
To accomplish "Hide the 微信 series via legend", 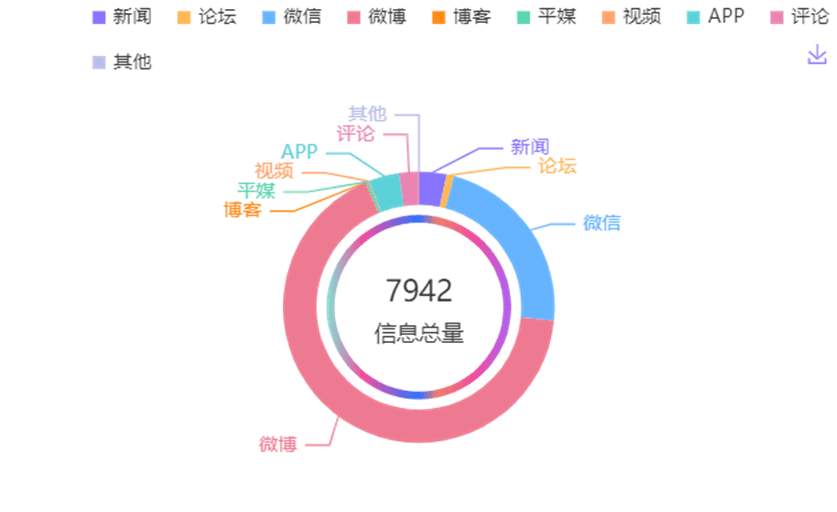I will pyautogui.click(x=291, y=16).
